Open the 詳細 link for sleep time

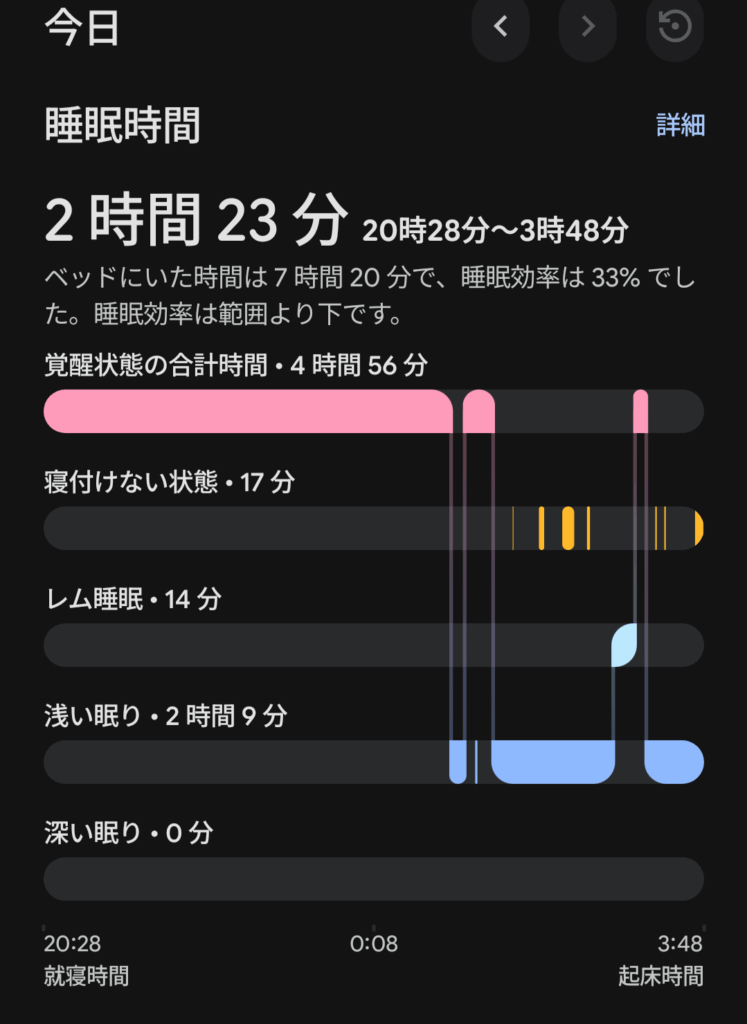(x=680, y=124)
